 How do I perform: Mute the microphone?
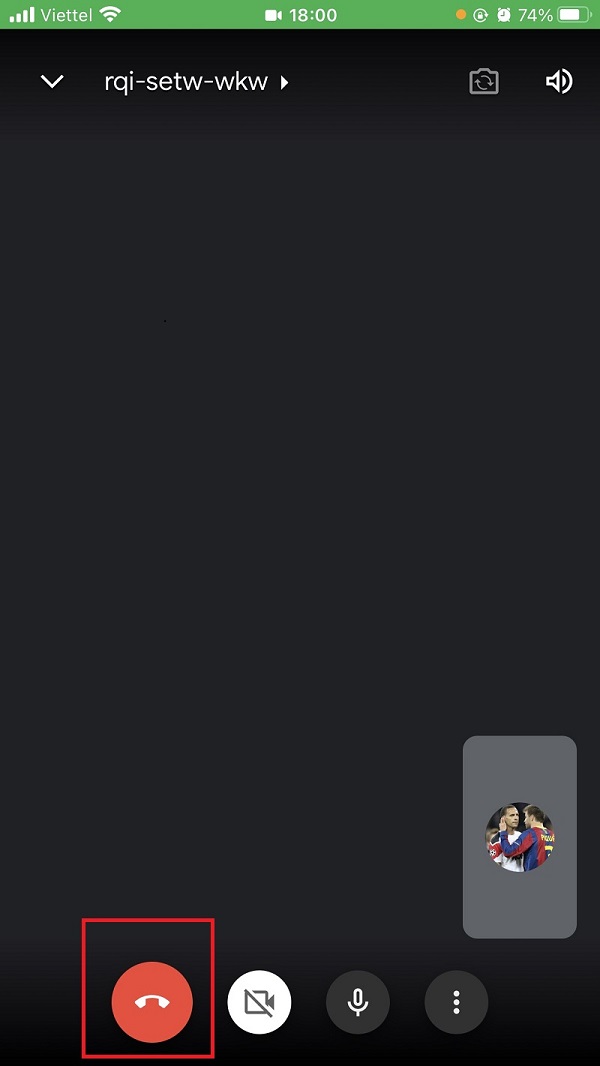(x=358, y=1002)
